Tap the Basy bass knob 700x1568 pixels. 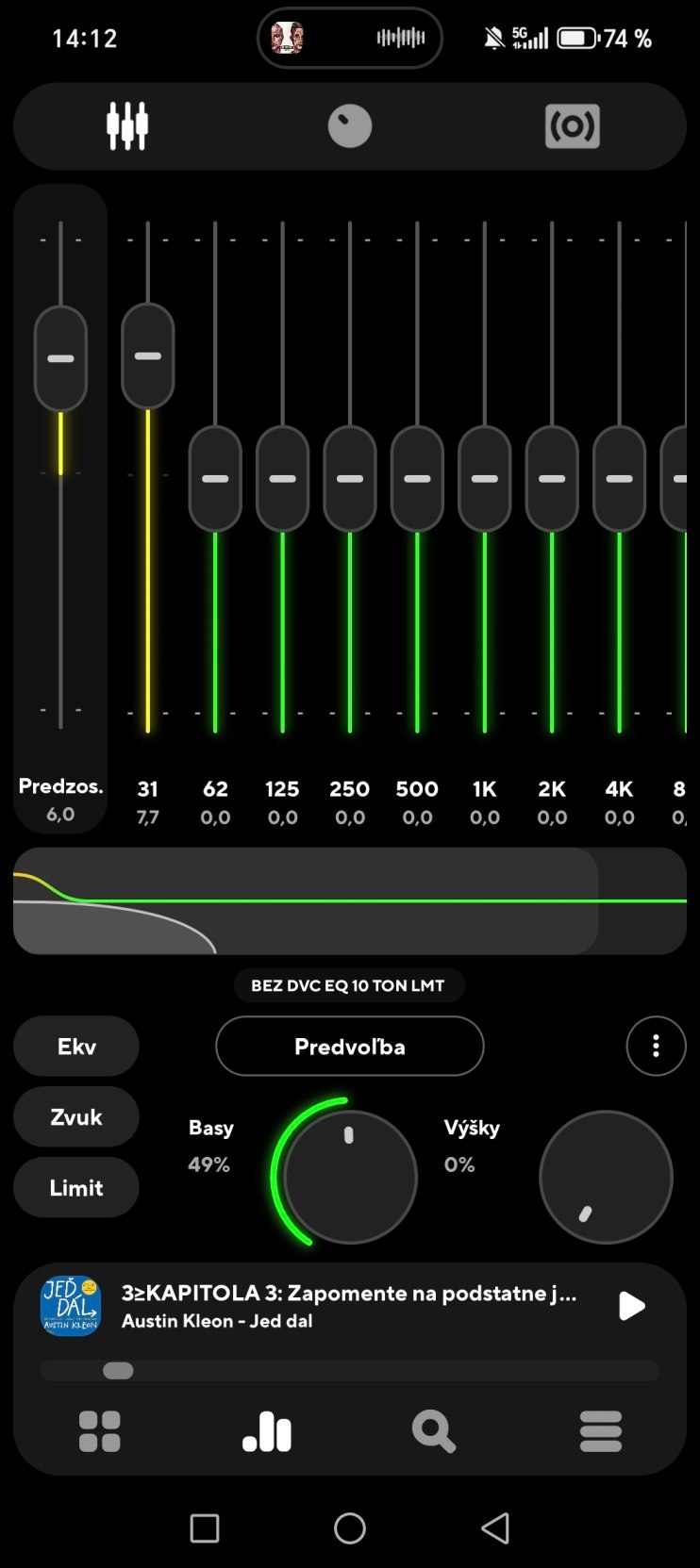[350, 1177]
